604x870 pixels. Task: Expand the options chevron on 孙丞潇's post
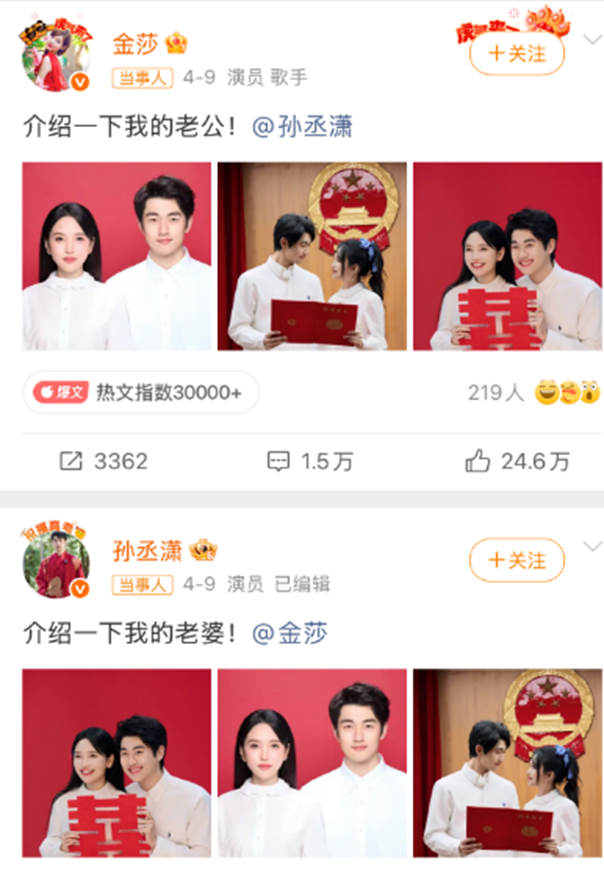(x=591, y=547)
